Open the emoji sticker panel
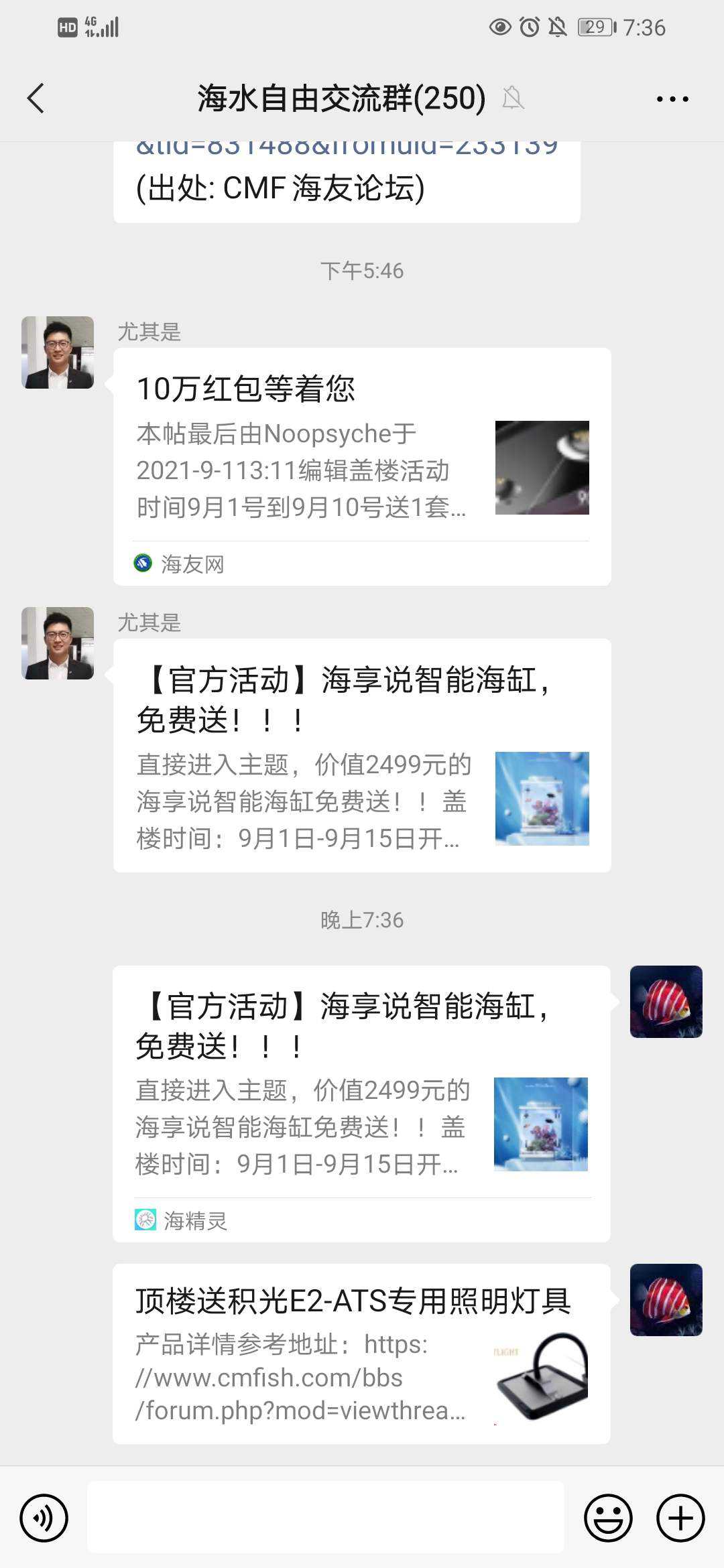724x1568 pixels. [x=608, y=1518]
